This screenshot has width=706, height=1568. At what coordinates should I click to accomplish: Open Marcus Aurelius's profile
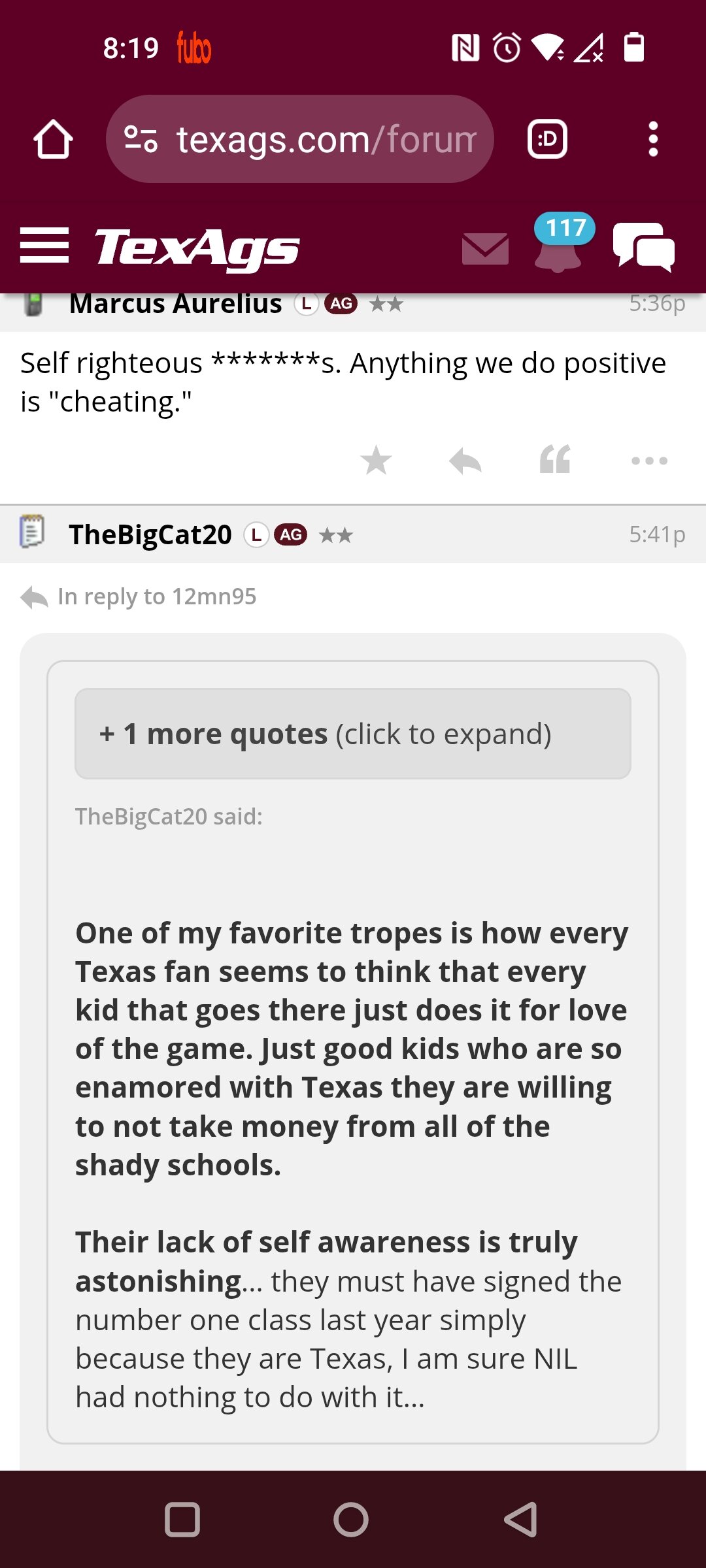(175, 304)
